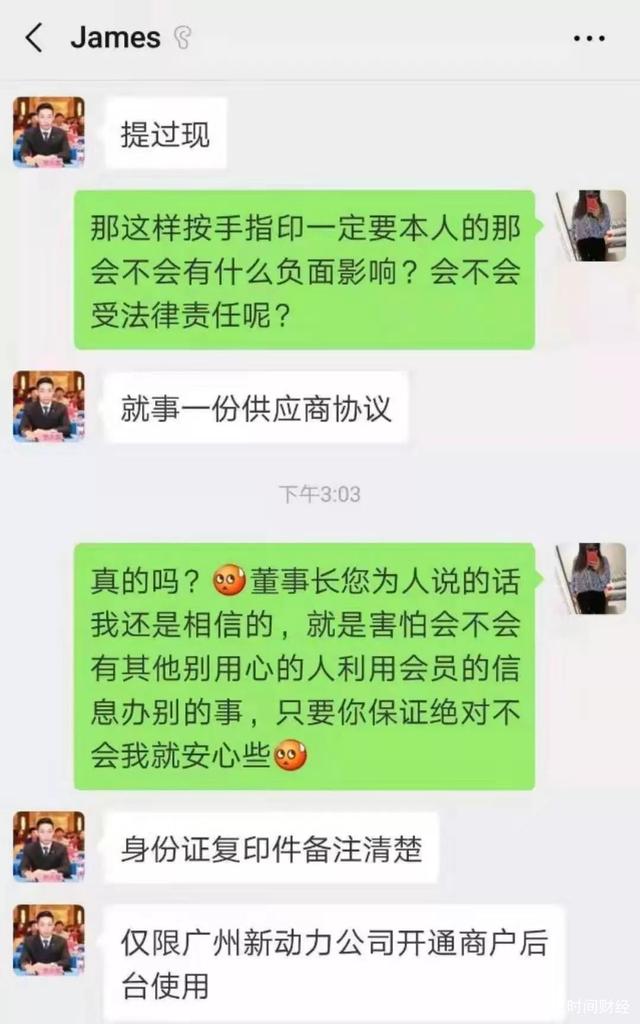The height and width of the screenshot is (1024, 640).
Task: Go back from the James chat
Action: click(x=34, y=39)
